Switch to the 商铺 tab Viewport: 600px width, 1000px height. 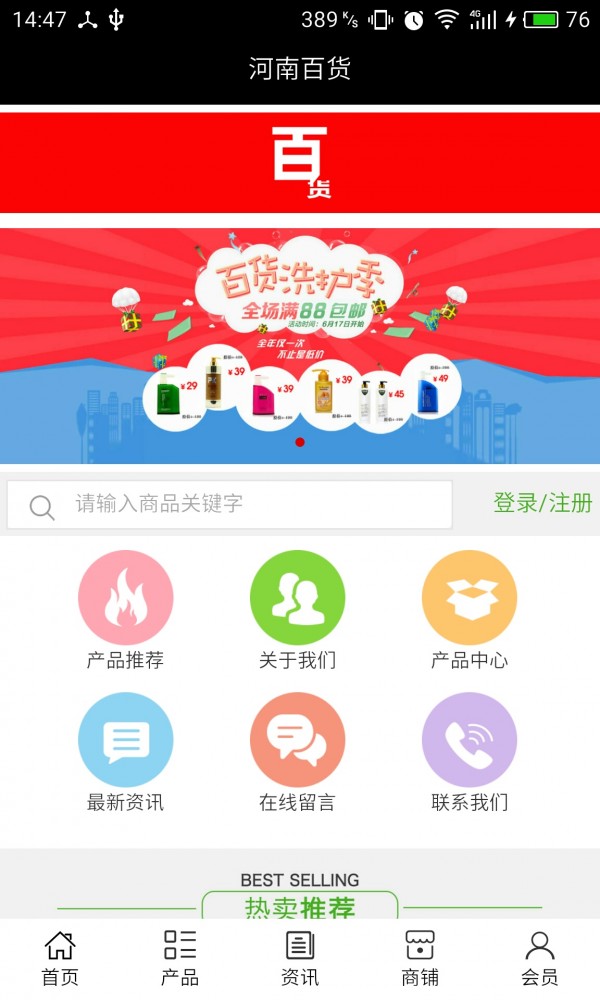[420, 958]
